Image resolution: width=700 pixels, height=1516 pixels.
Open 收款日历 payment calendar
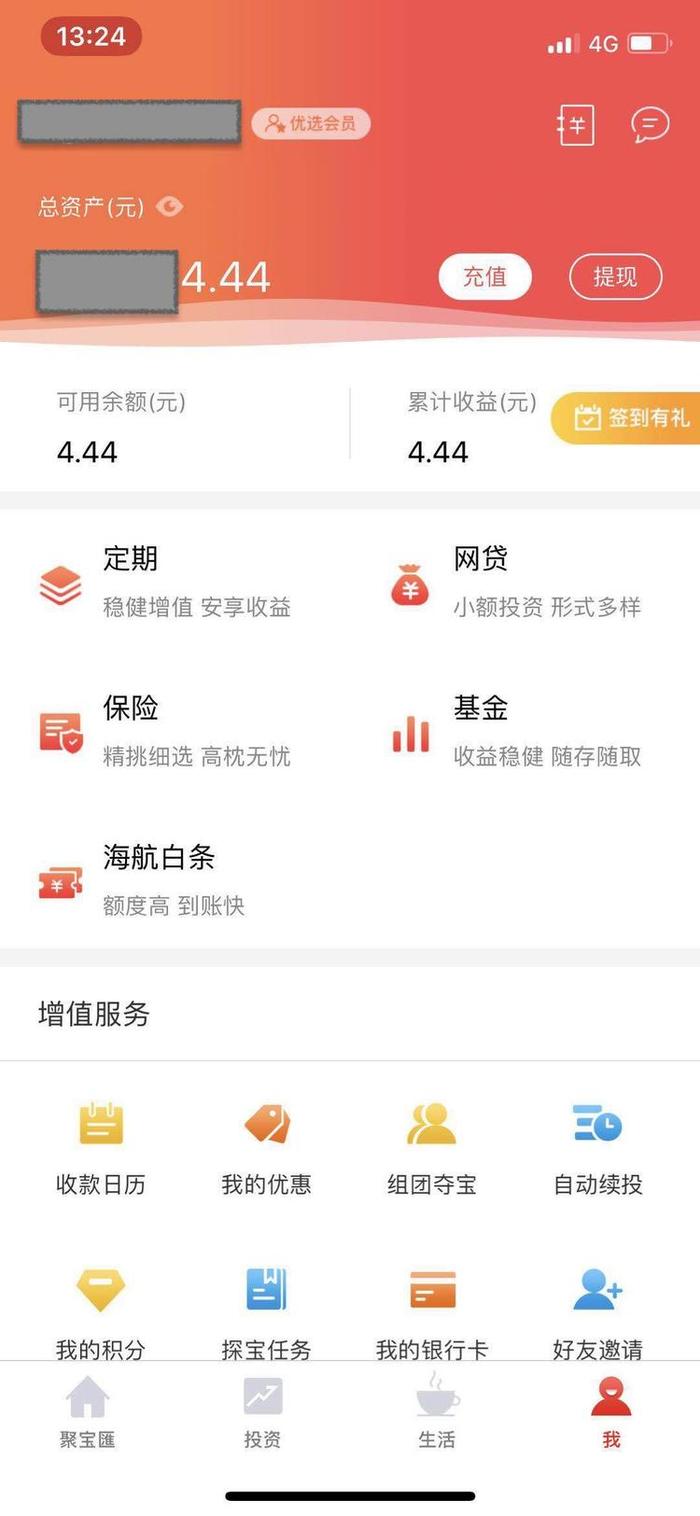point(101,1149)
